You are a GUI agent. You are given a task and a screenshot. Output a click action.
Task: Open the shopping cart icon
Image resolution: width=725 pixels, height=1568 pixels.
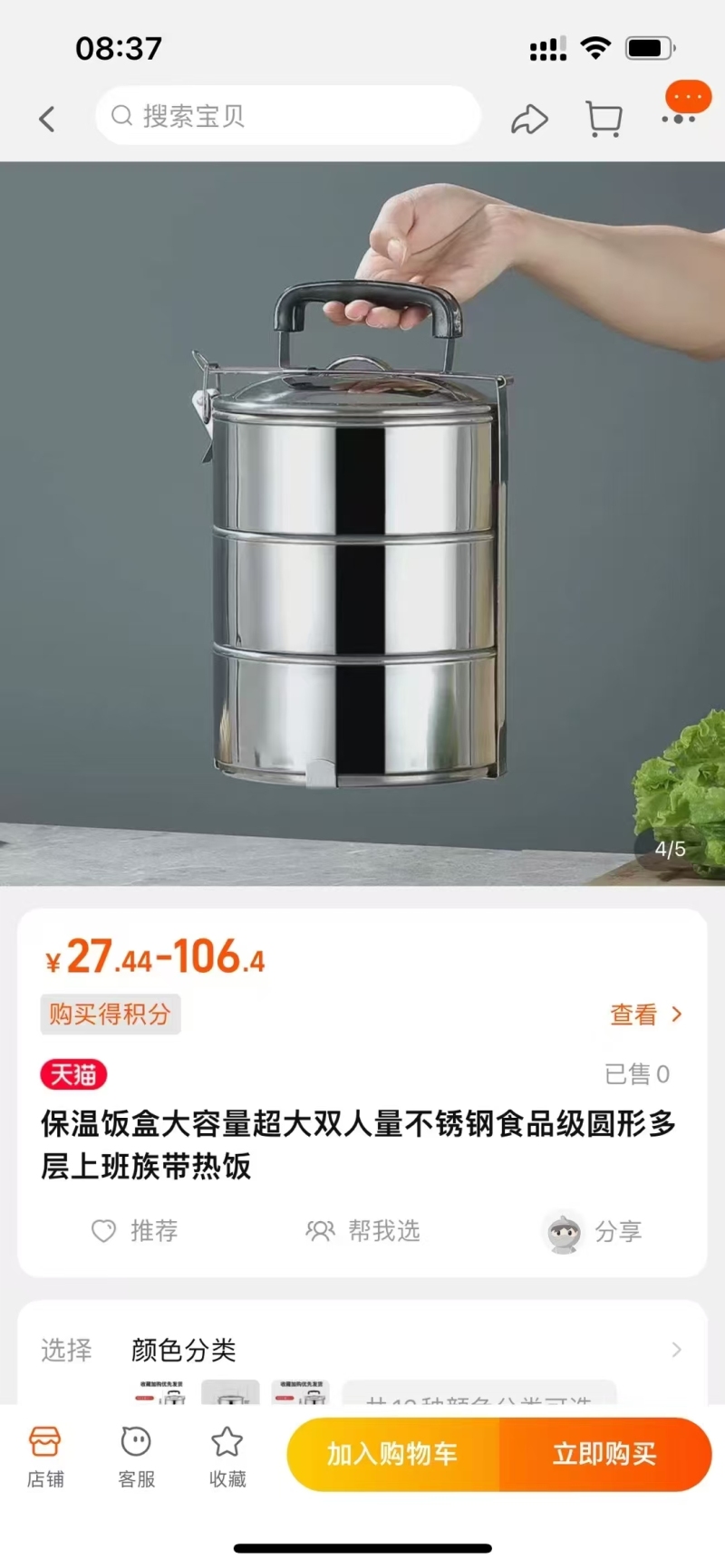[604, 119]
